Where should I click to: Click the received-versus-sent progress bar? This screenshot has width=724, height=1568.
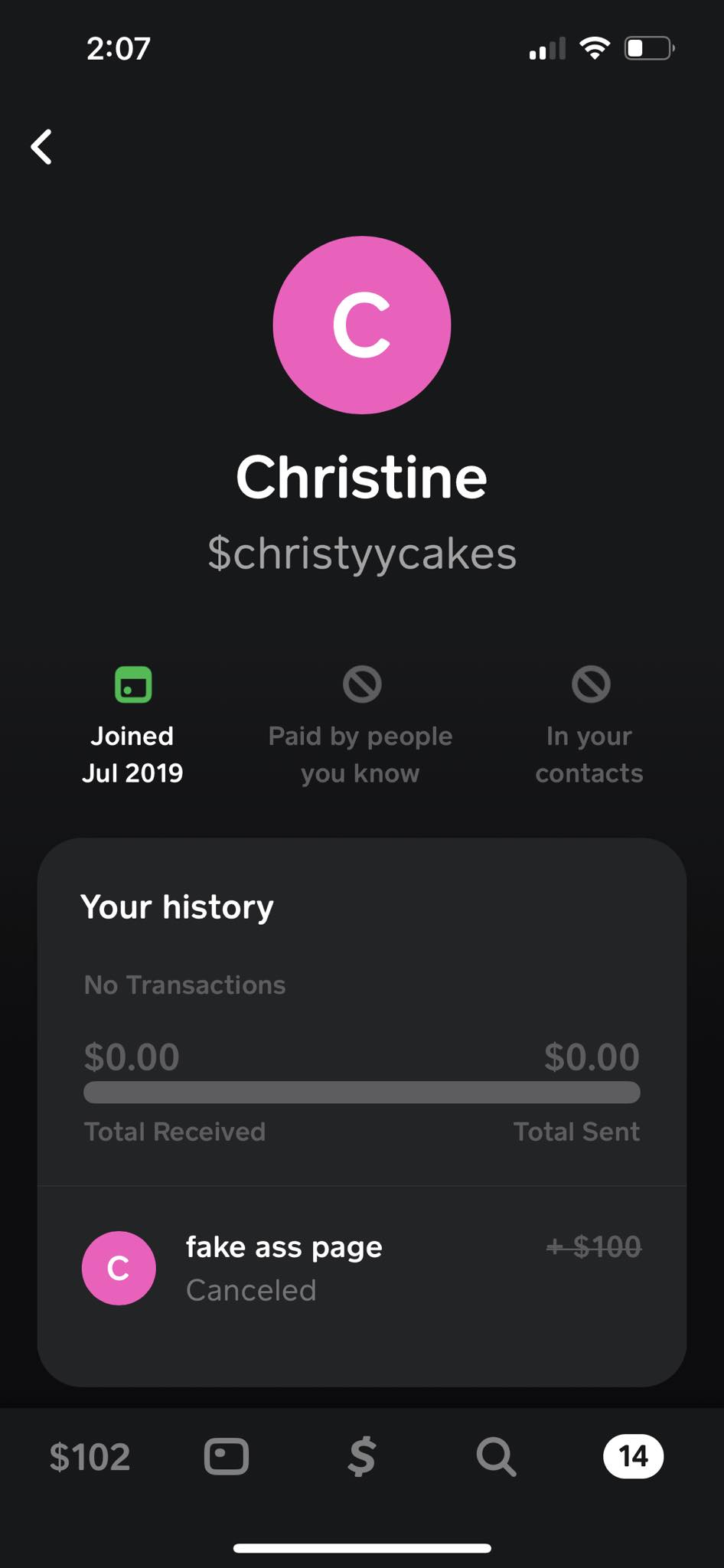click(361, 1093)
